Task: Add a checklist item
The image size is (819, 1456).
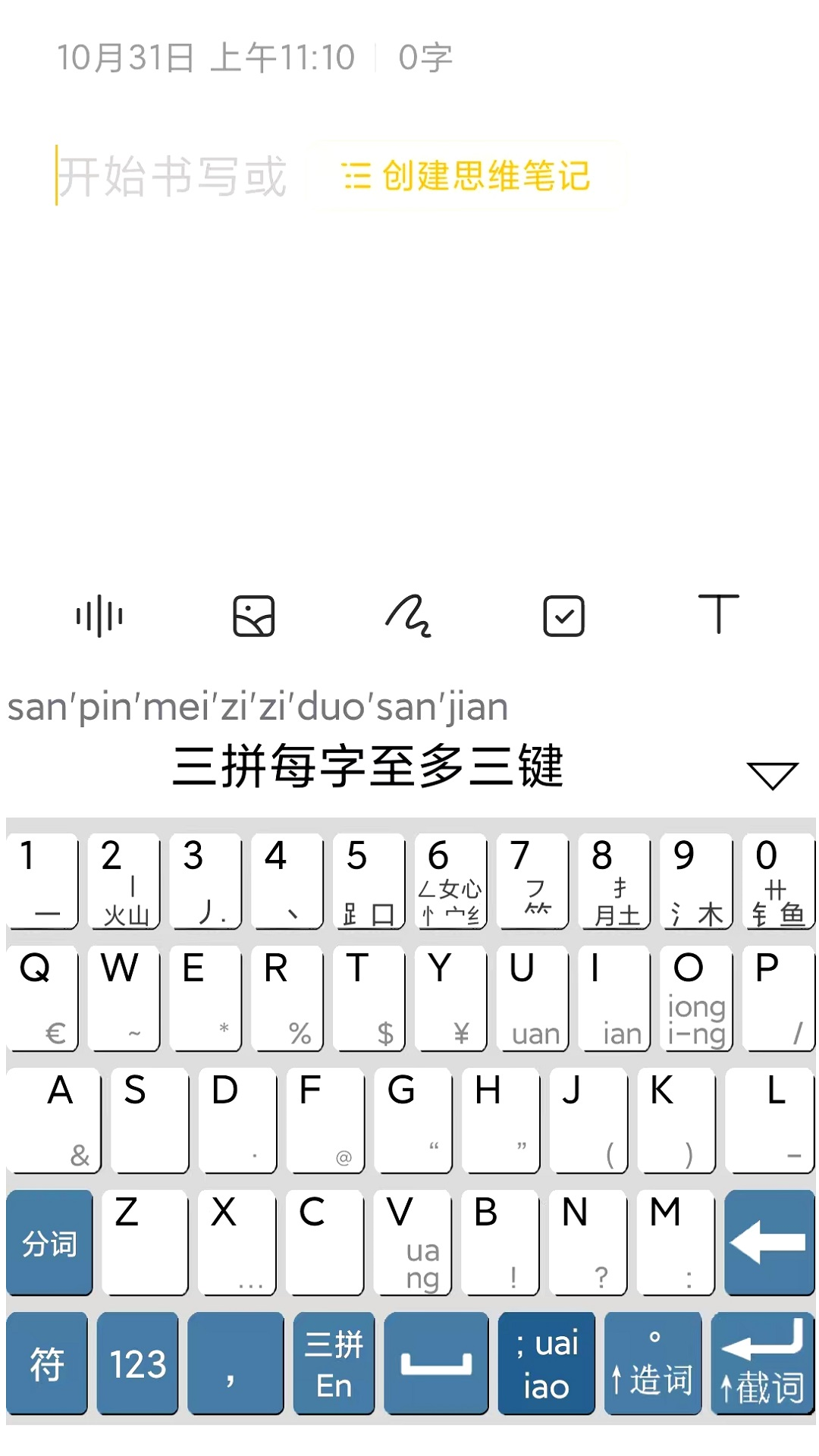Action: point(563,616)
